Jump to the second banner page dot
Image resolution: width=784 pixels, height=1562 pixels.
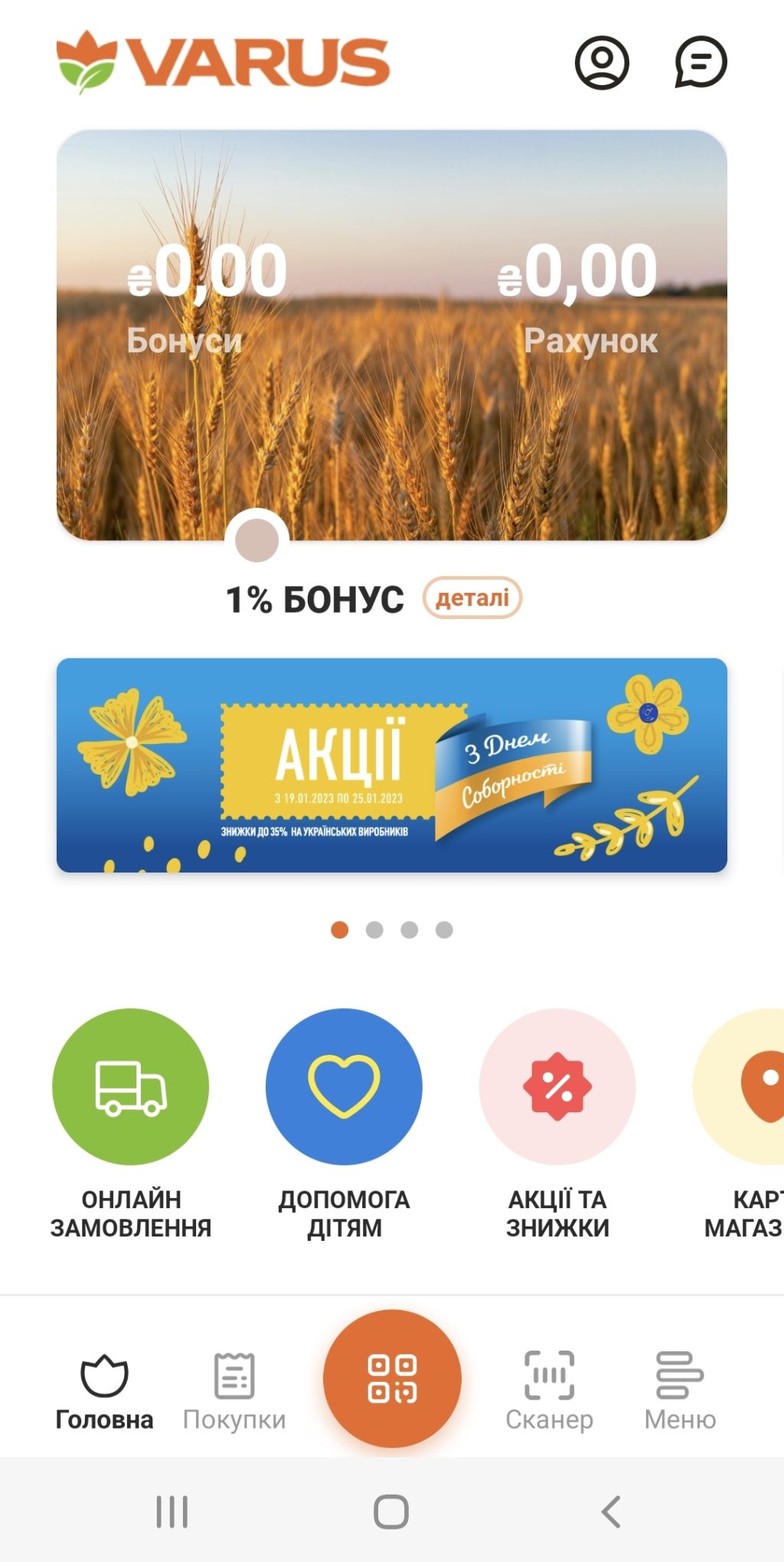[374, 929]
